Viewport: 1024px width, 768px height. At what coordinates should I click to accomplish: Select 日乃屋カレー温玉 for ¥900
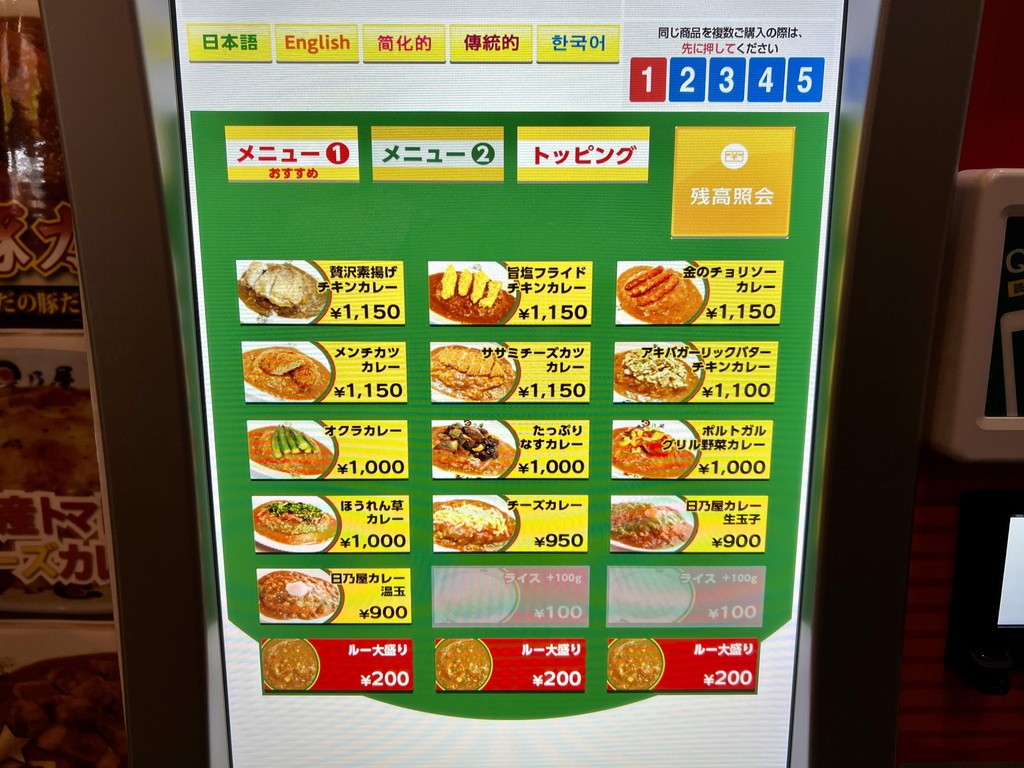(334, 596)
